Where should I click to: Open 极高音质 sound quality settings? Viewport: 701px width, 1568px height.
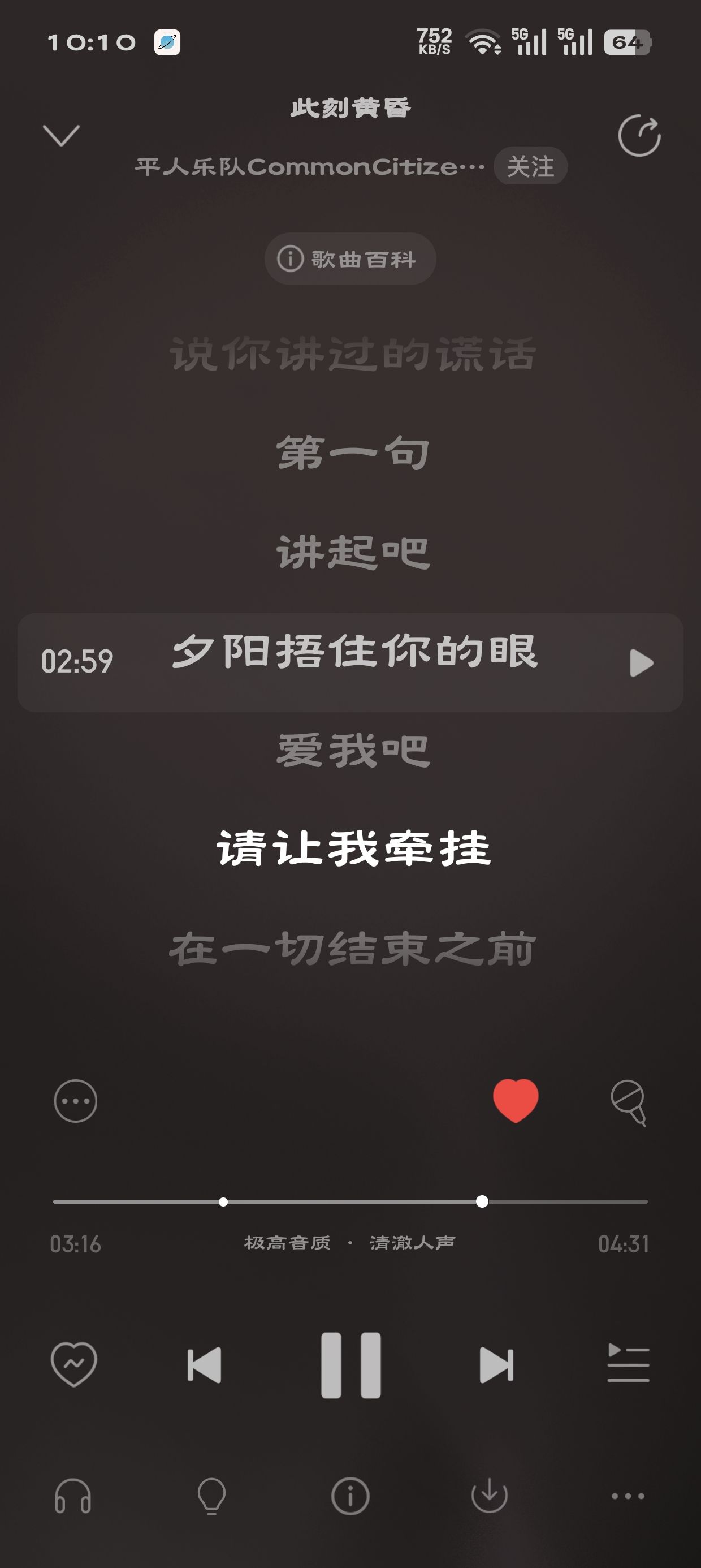click(287, 1243)
